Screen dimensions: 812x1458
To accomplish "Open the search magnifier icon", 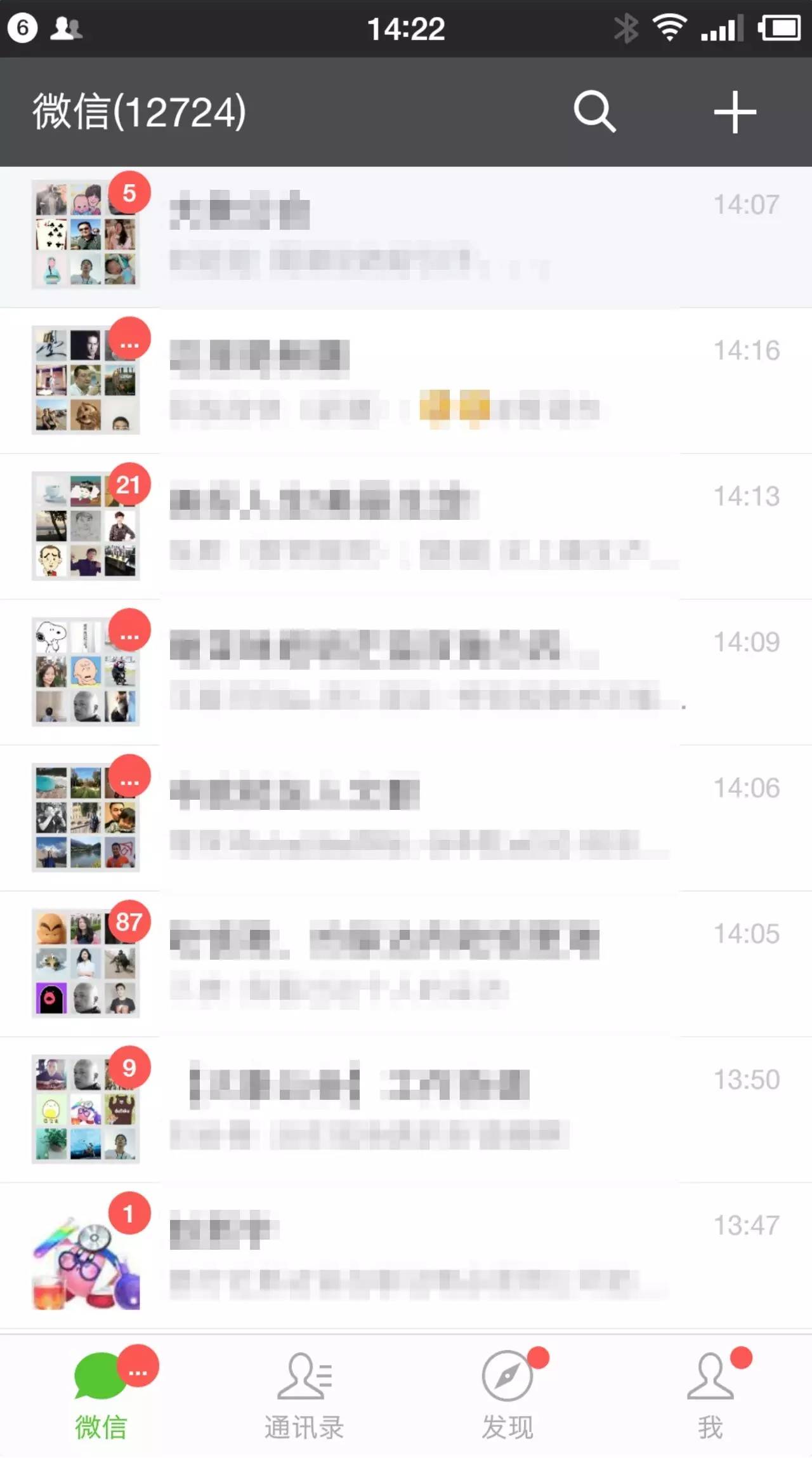I will (594, 112).
